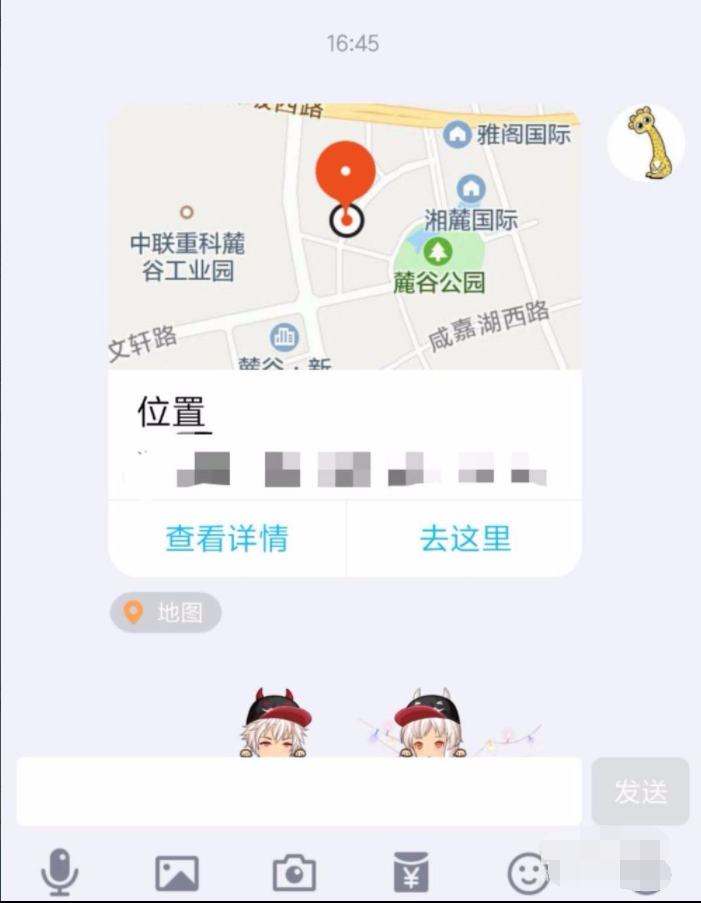The height and width of the screenshot is (903, 701).
Task: Open the emoji smiley panel
Action: coord(528,873)
